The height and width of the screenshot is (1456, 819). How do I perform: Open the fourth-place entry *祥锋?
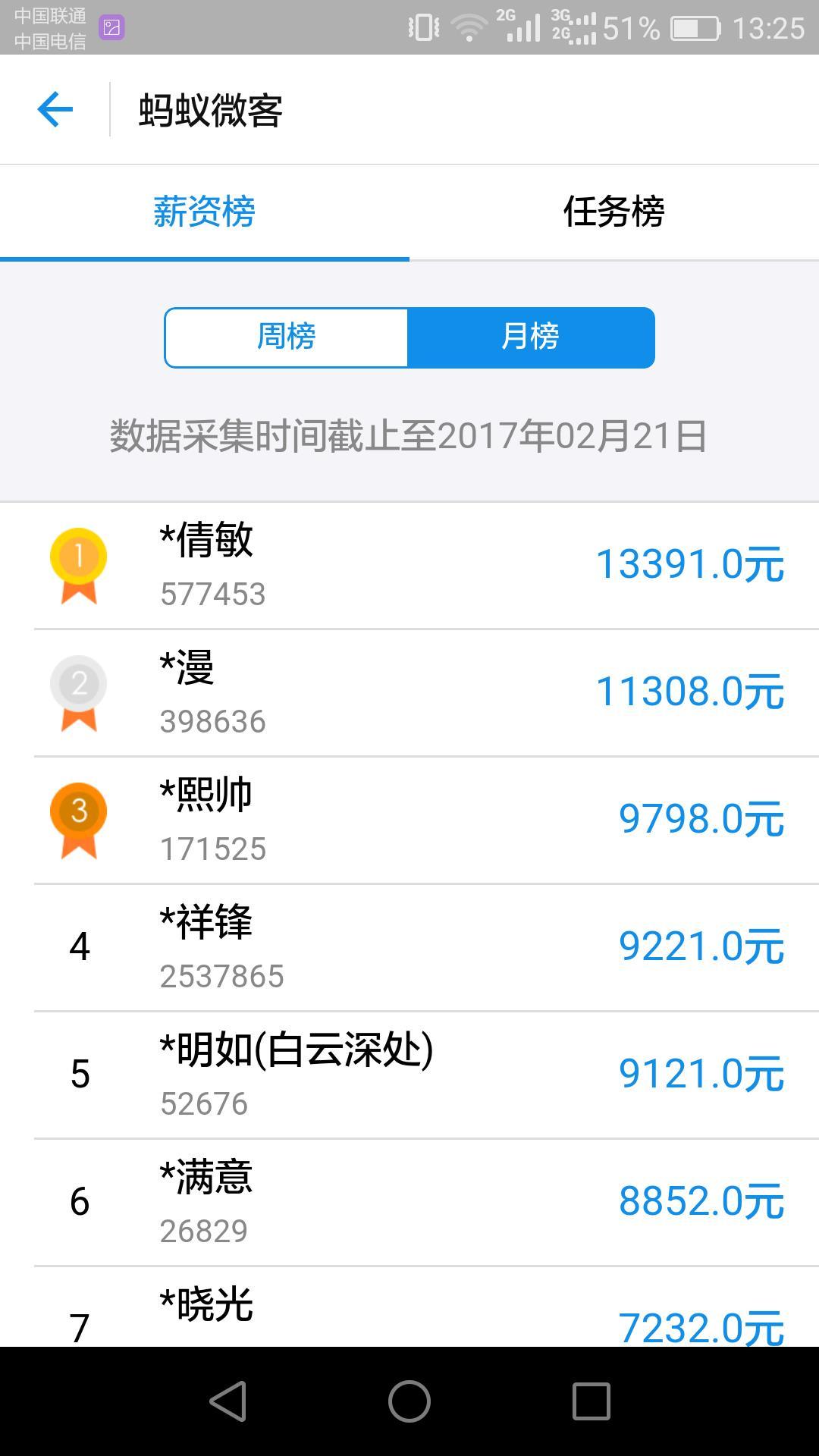[409, 948]
